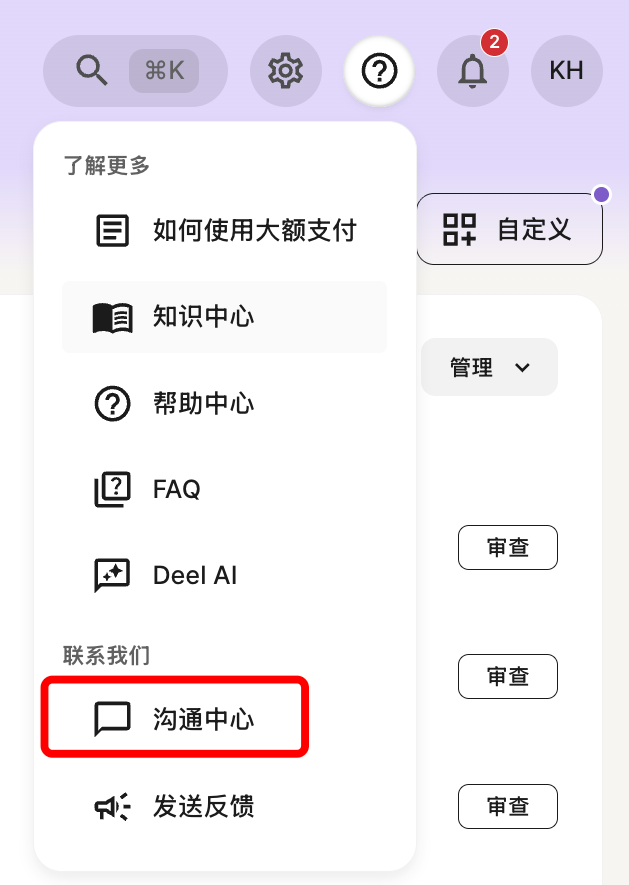Close the help question mark menu
This screenshot has height=885, width=629.
coord(379,71)
